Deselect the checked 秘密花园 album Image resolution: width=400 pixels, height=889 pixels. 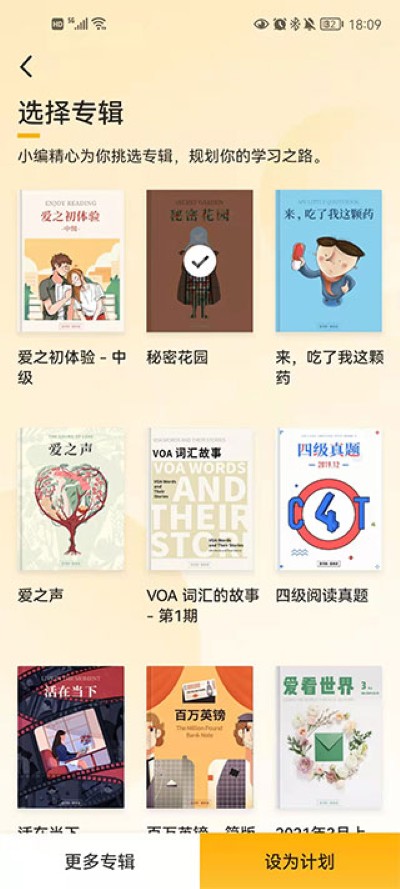coord(199,261)
